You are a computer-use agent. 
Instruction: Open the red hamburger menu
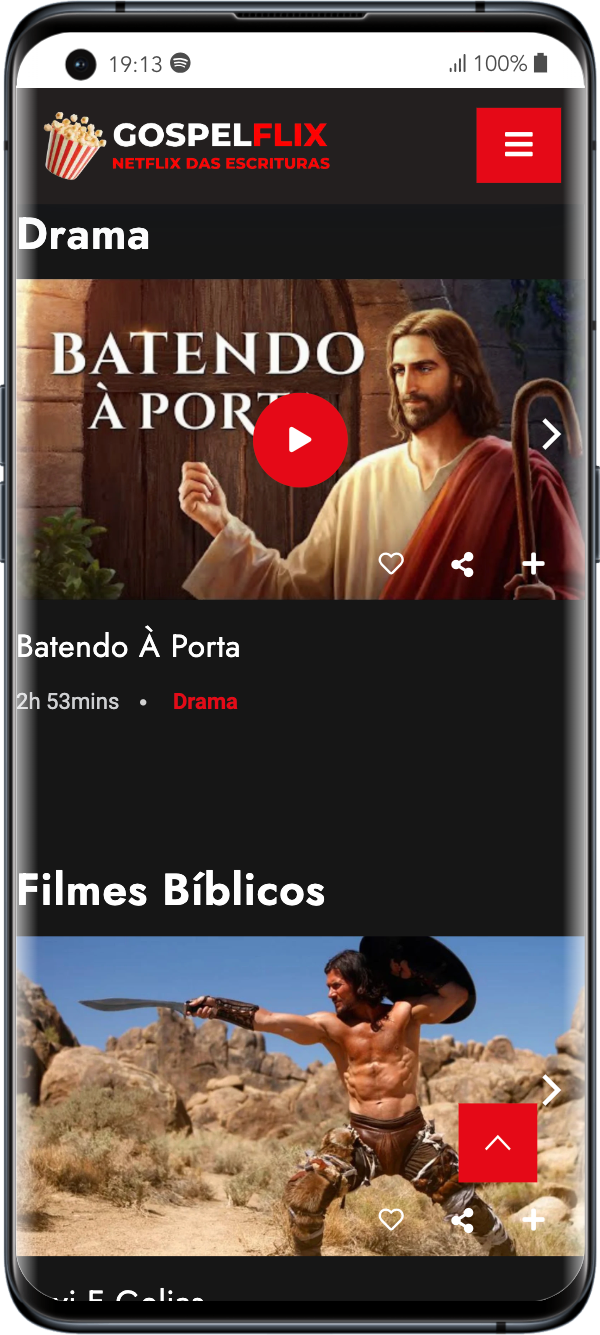point(518,145)
